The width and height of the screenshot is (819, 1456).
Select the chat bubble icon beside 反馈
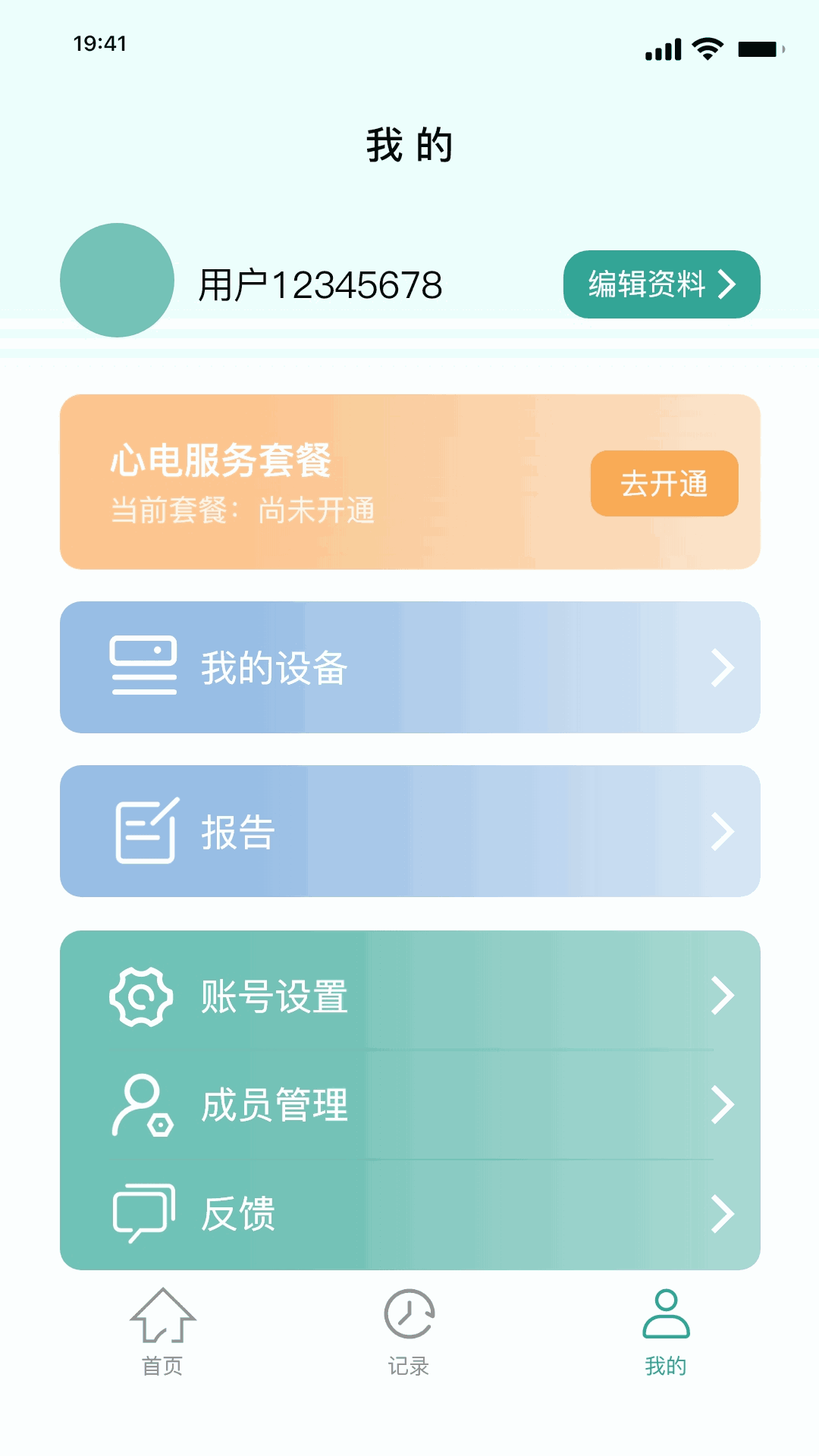click(142, 1214)
